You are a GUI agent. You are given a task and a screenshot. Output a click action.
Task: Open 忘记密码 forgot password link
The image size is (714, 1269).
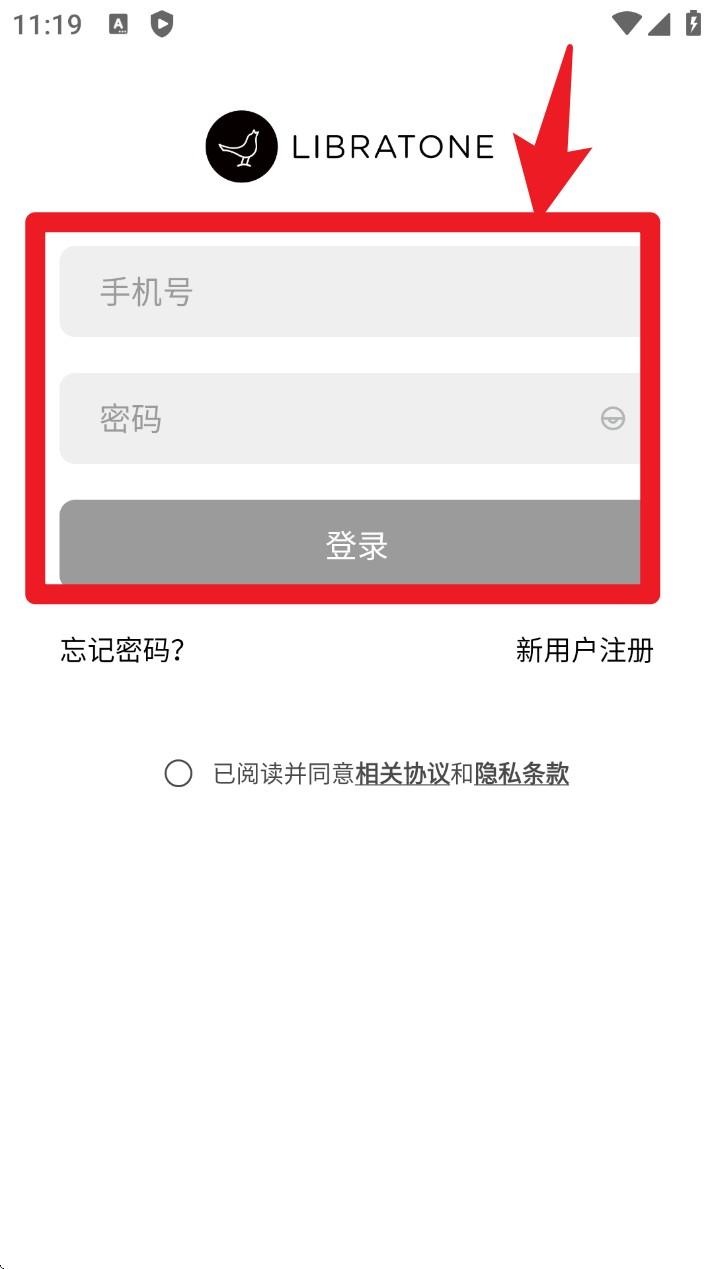pos(123,651)
